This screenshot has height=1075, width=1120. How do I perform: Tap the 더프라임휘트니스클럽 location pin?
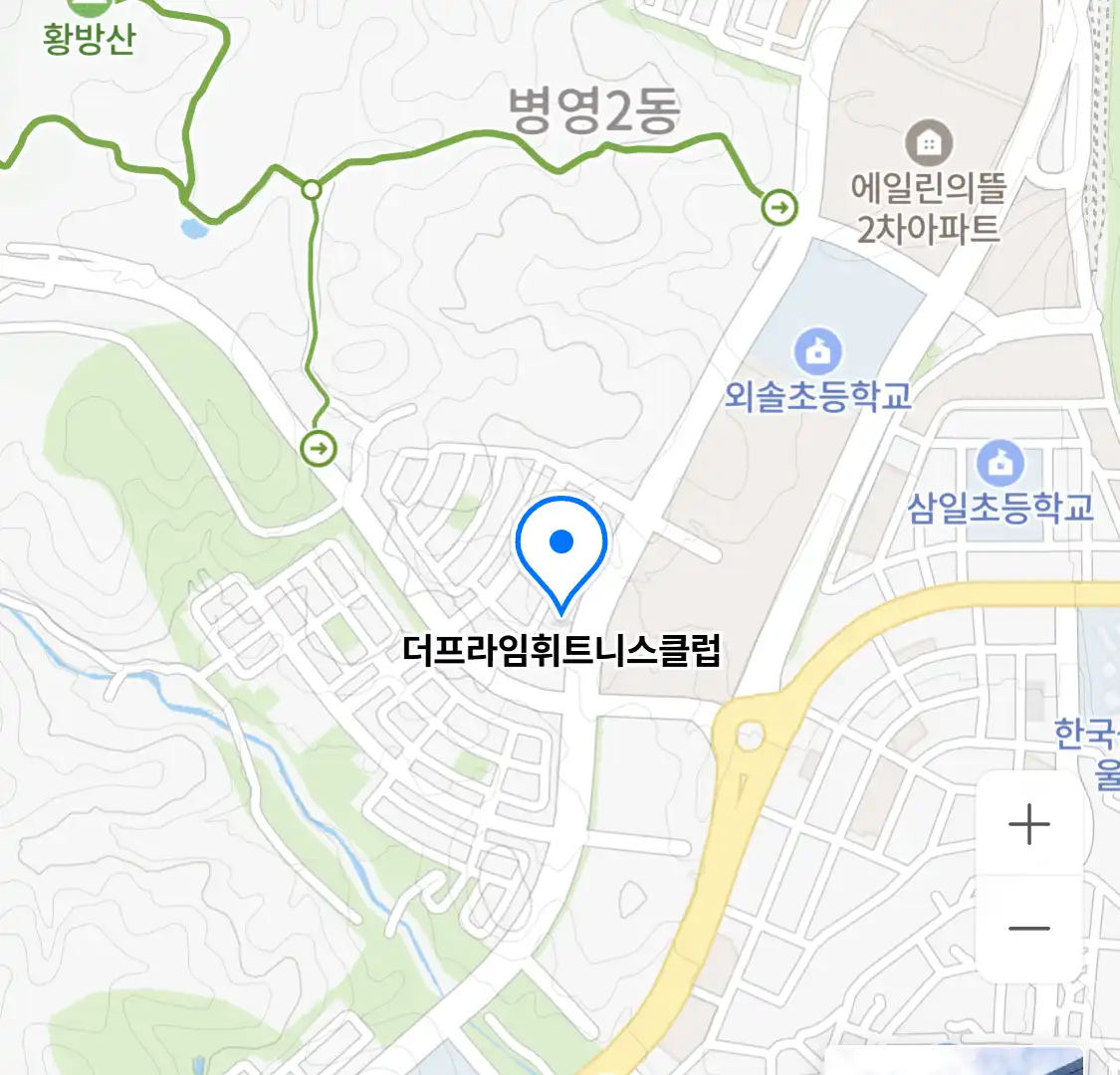coord(561,549)
